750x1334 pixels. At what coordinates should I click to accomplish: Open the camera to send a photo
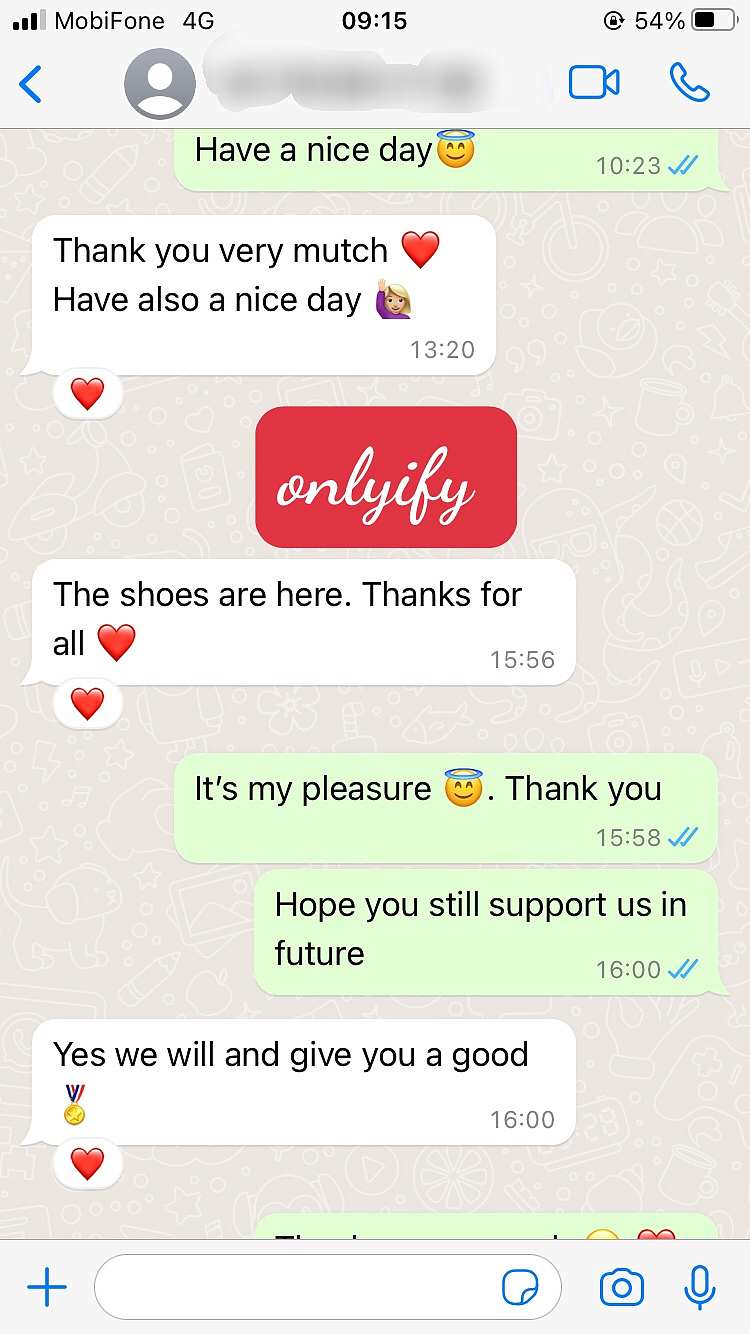(x=622, y=1288)
